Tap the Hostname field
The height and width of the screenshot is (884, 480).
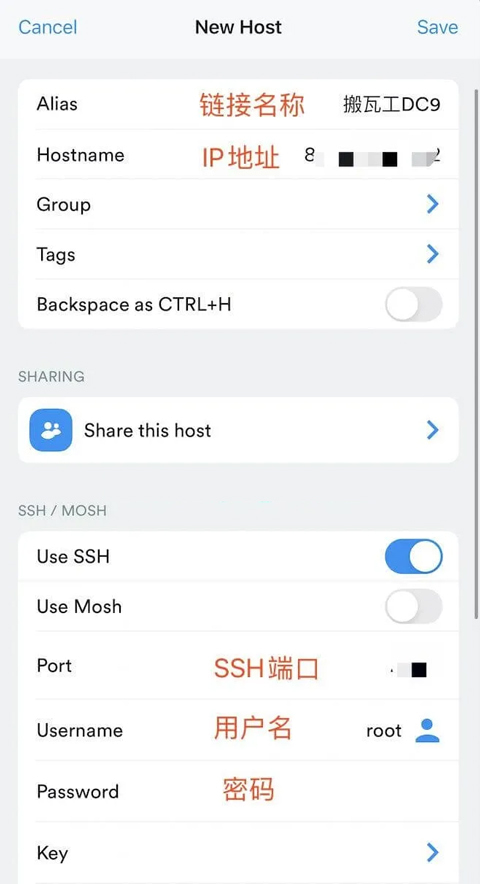point(238,154)
